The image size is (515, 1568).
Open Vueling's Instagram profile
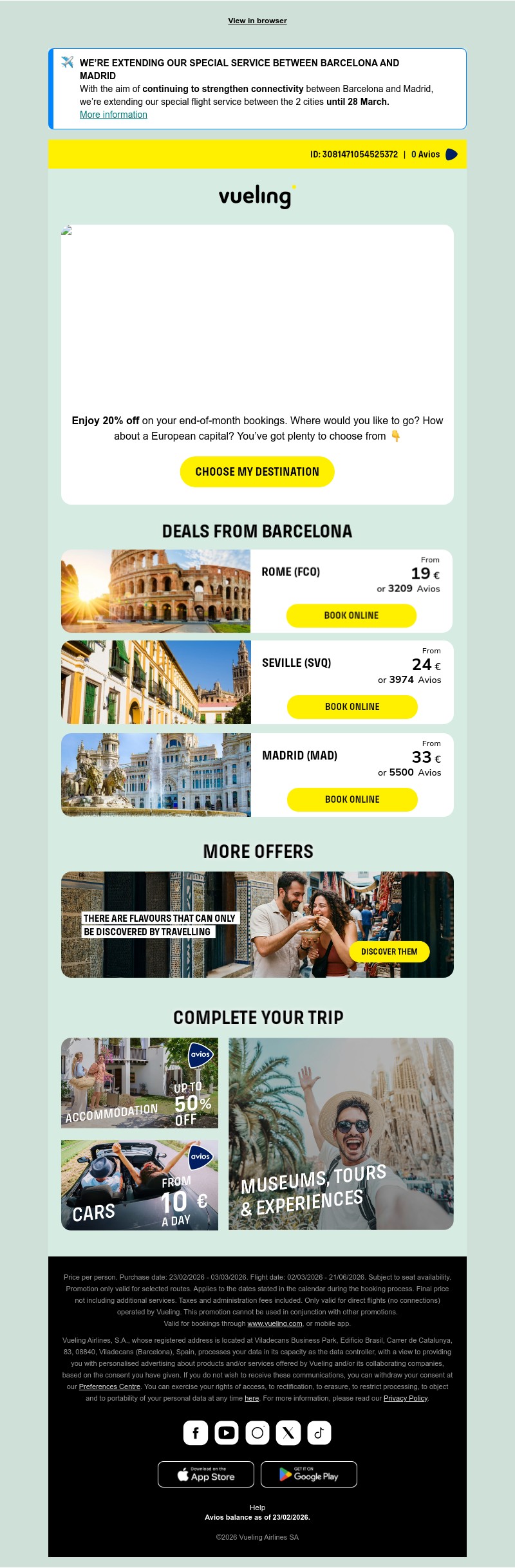point(257,1433)
